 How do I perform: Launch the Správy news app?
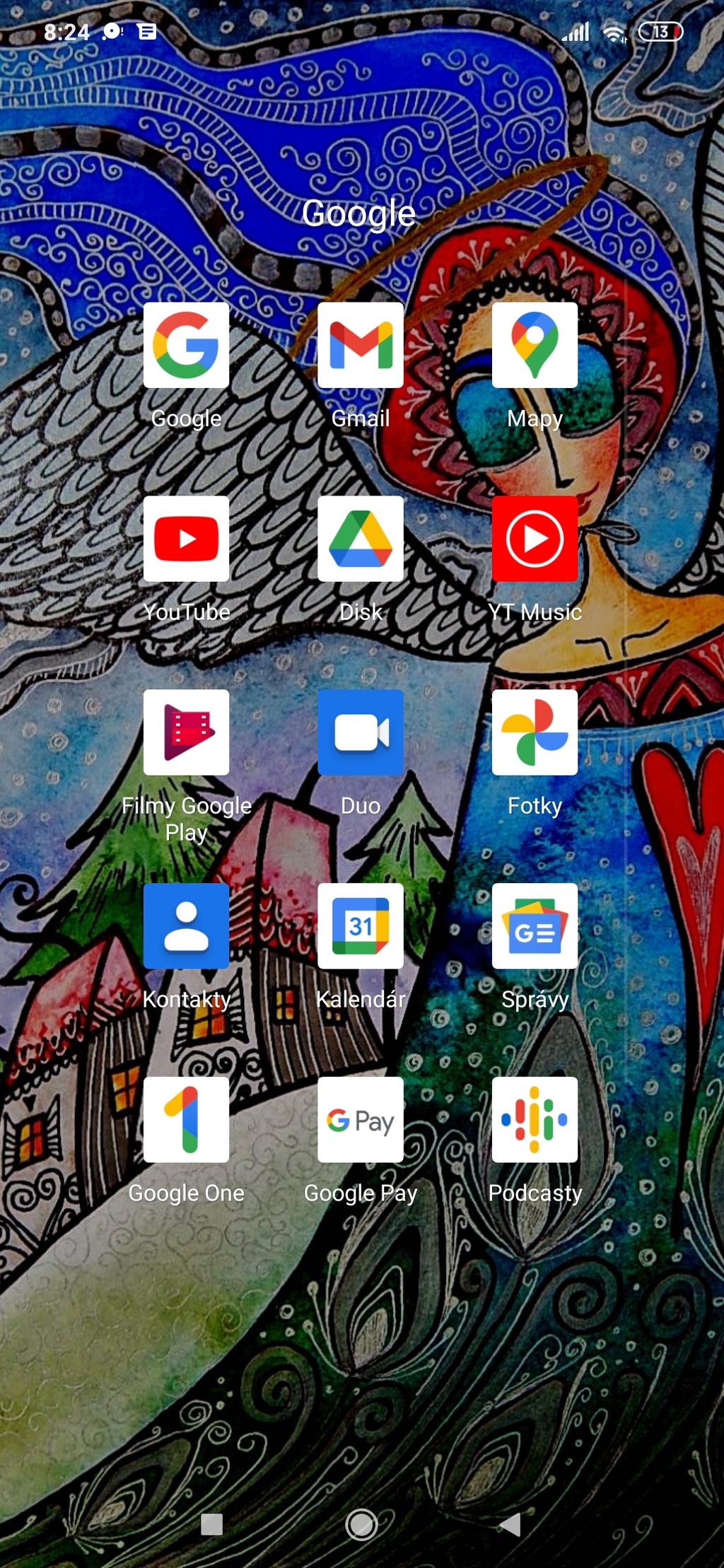(535, 926)
